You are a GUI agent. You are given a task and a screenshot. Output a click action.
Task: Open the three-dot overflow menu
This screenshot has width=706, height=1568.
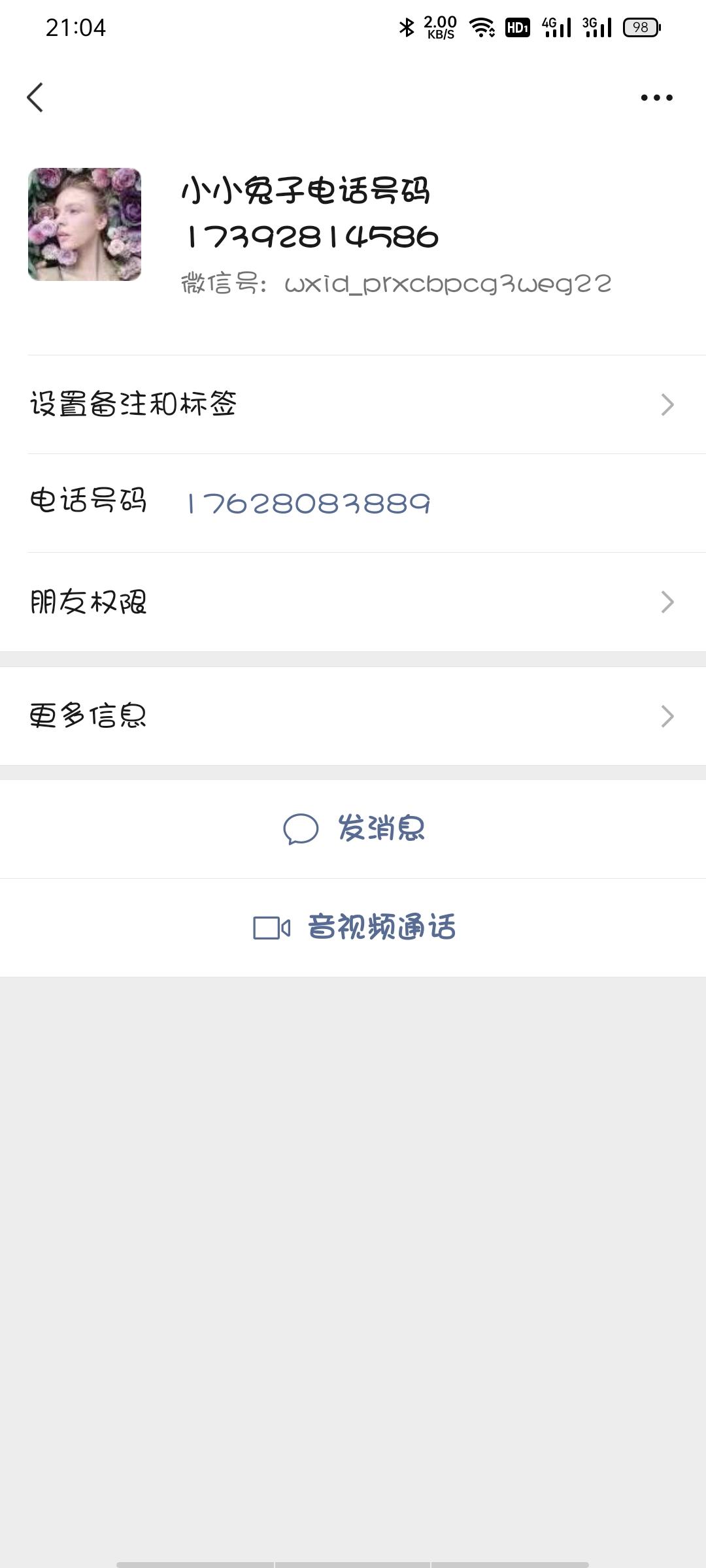[656, 98]
